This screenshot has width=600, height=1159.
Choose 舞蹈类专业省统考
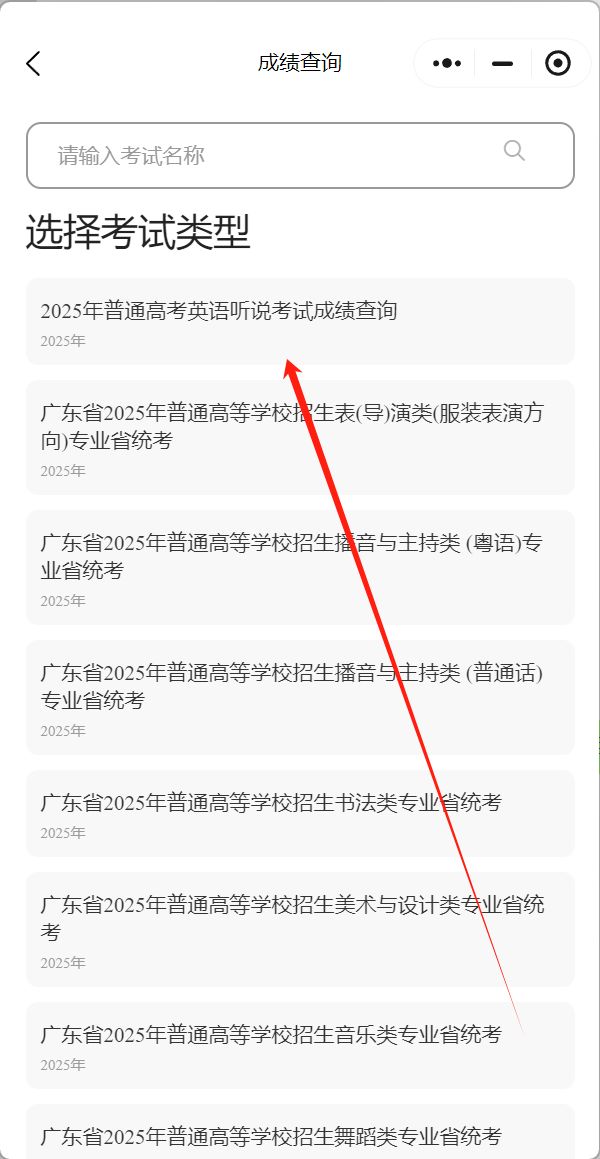tap(300, 1132)
